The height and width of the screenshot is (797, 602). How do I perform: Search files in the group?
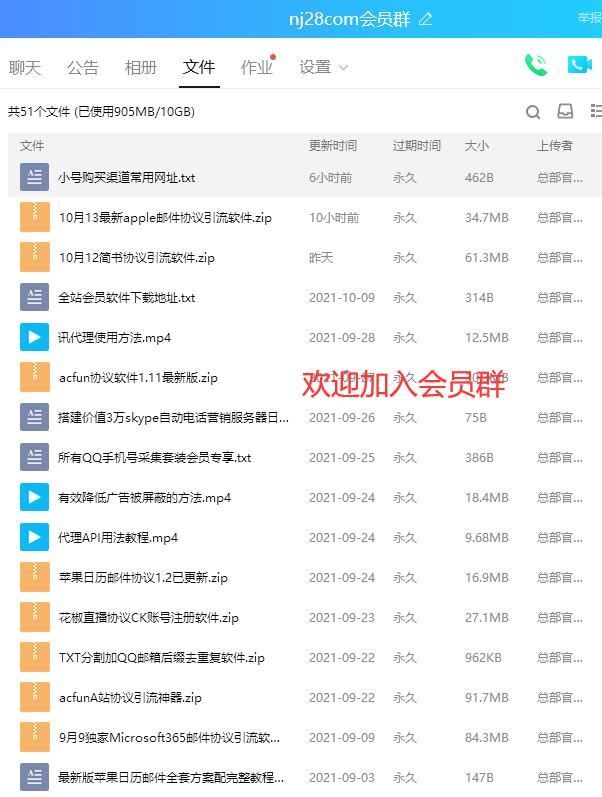534,111
